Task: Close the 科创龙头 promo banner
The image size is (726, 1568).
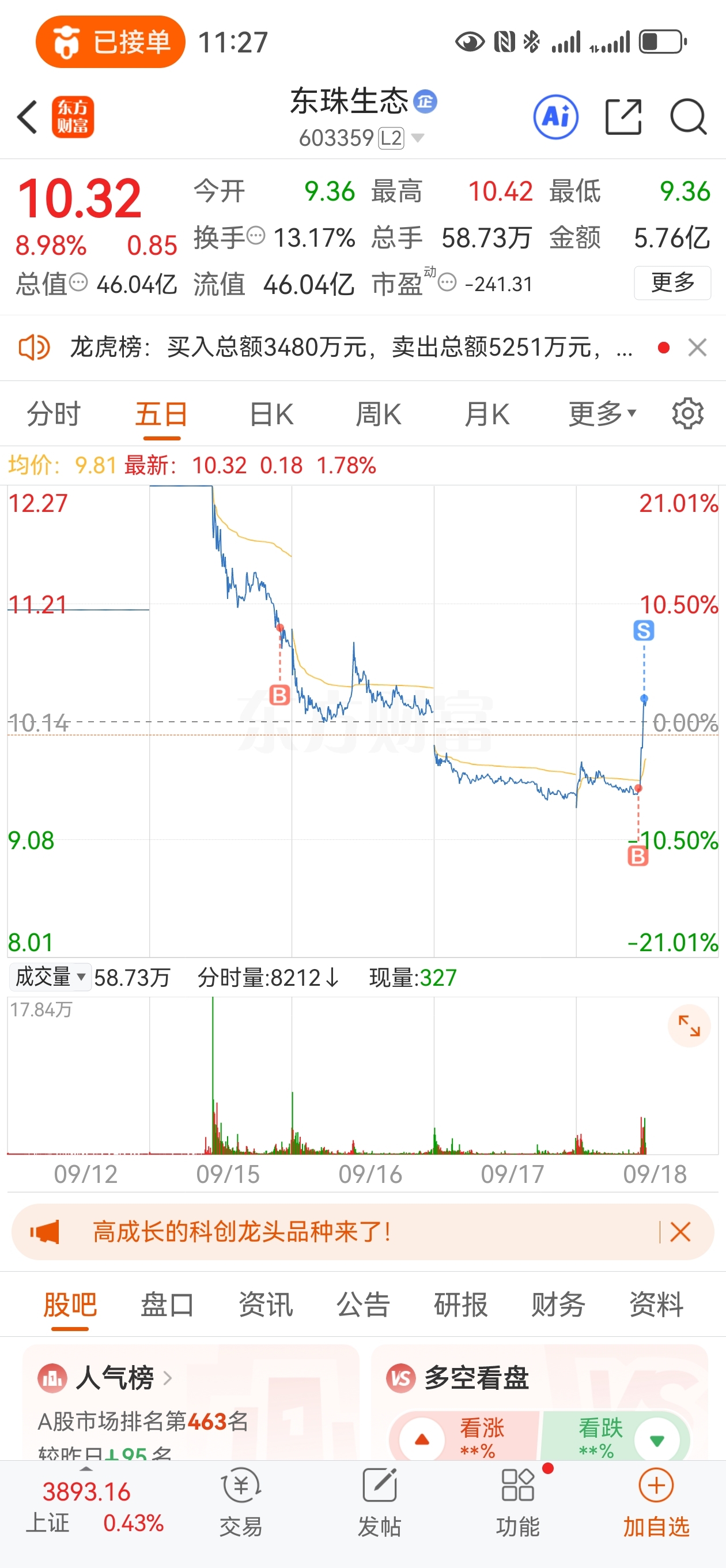Action: (680, 1232)
